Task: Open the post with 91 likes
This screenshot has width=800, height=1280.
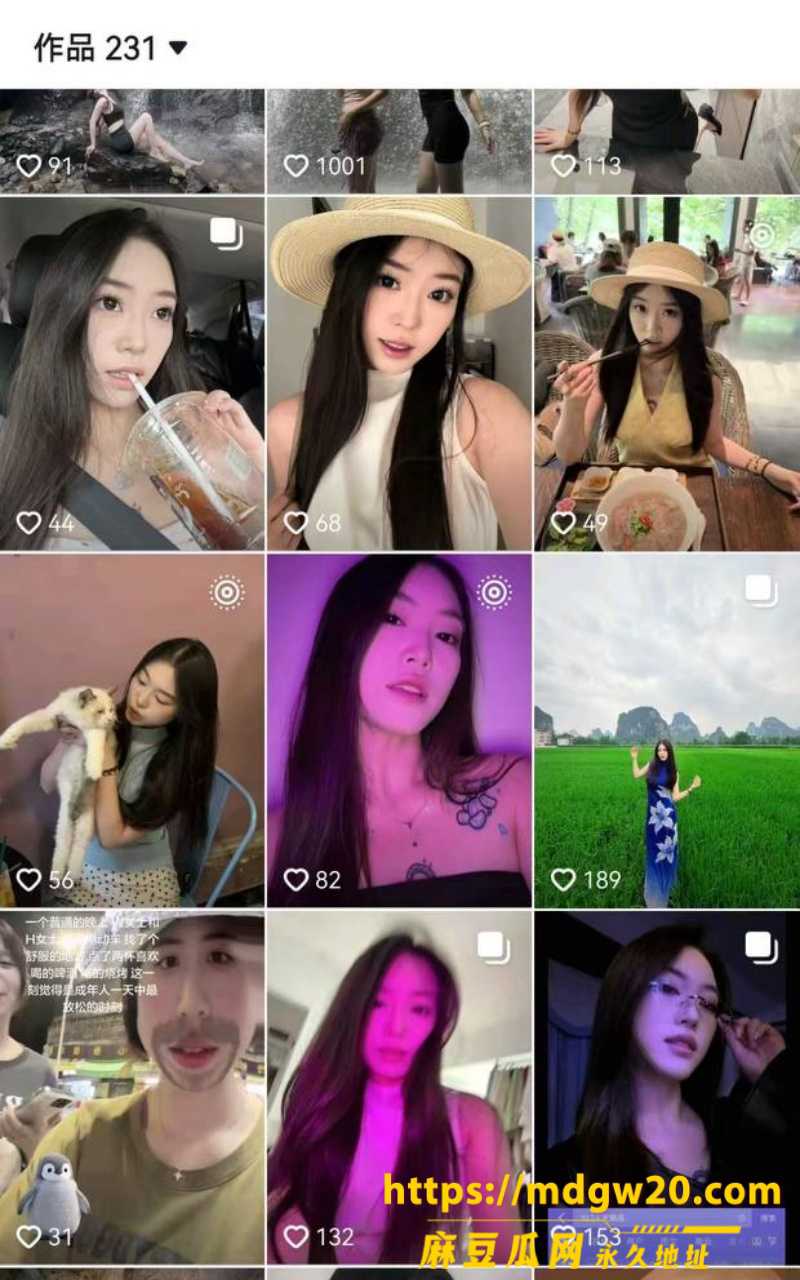Action: 132,141
